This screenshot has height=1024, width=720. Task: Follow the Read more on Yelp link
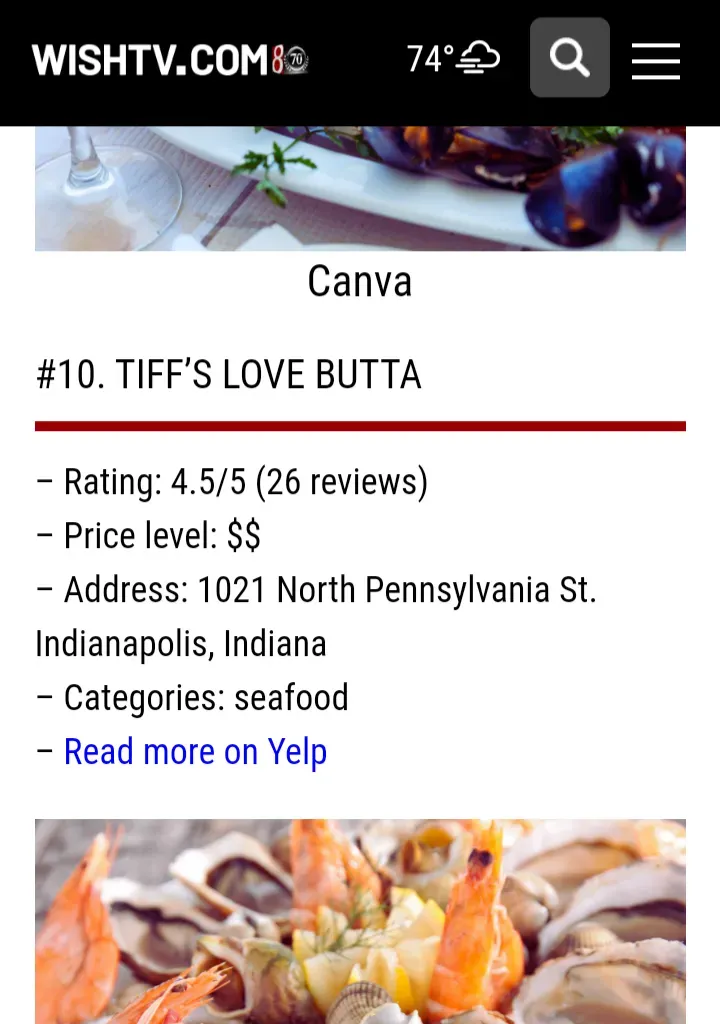195,752
